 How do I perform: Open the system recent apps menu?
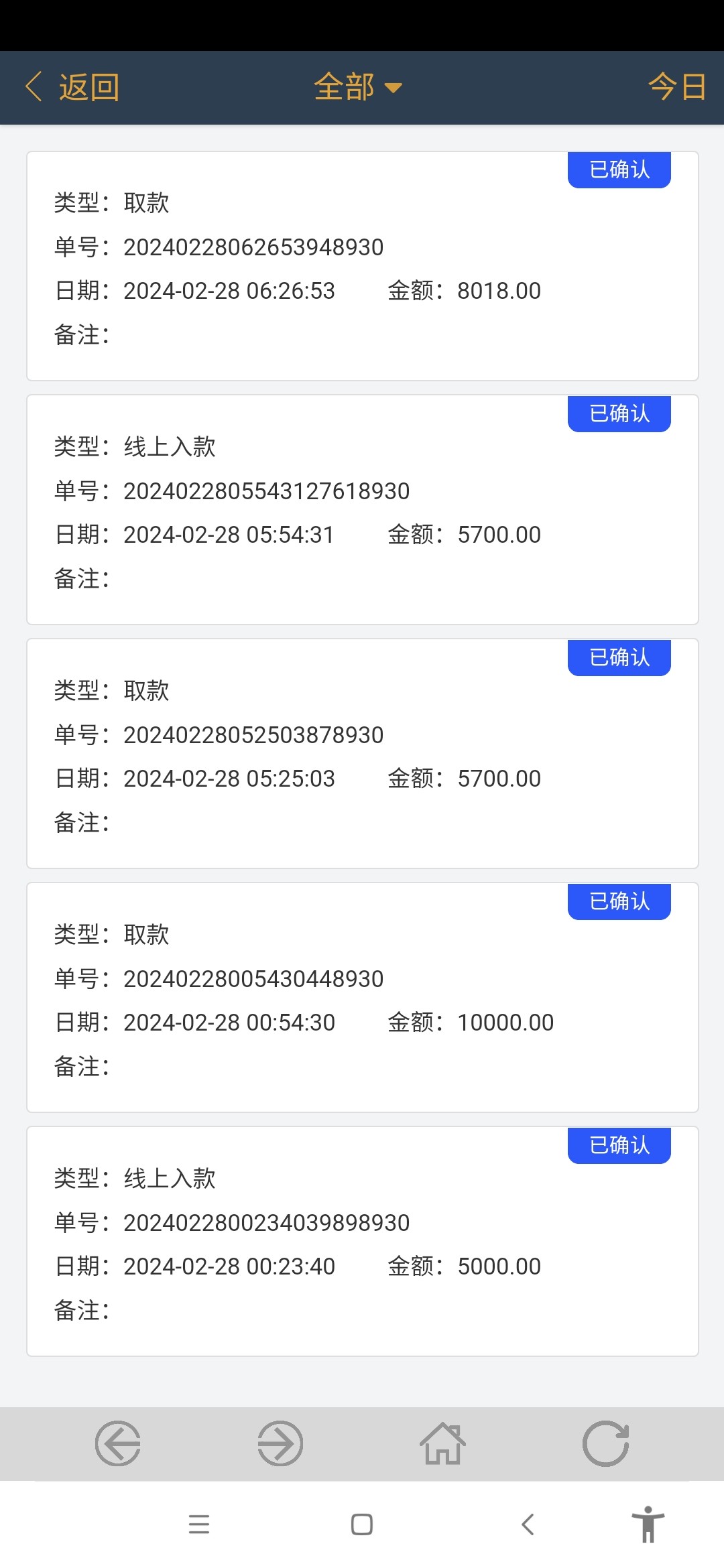199,1524
